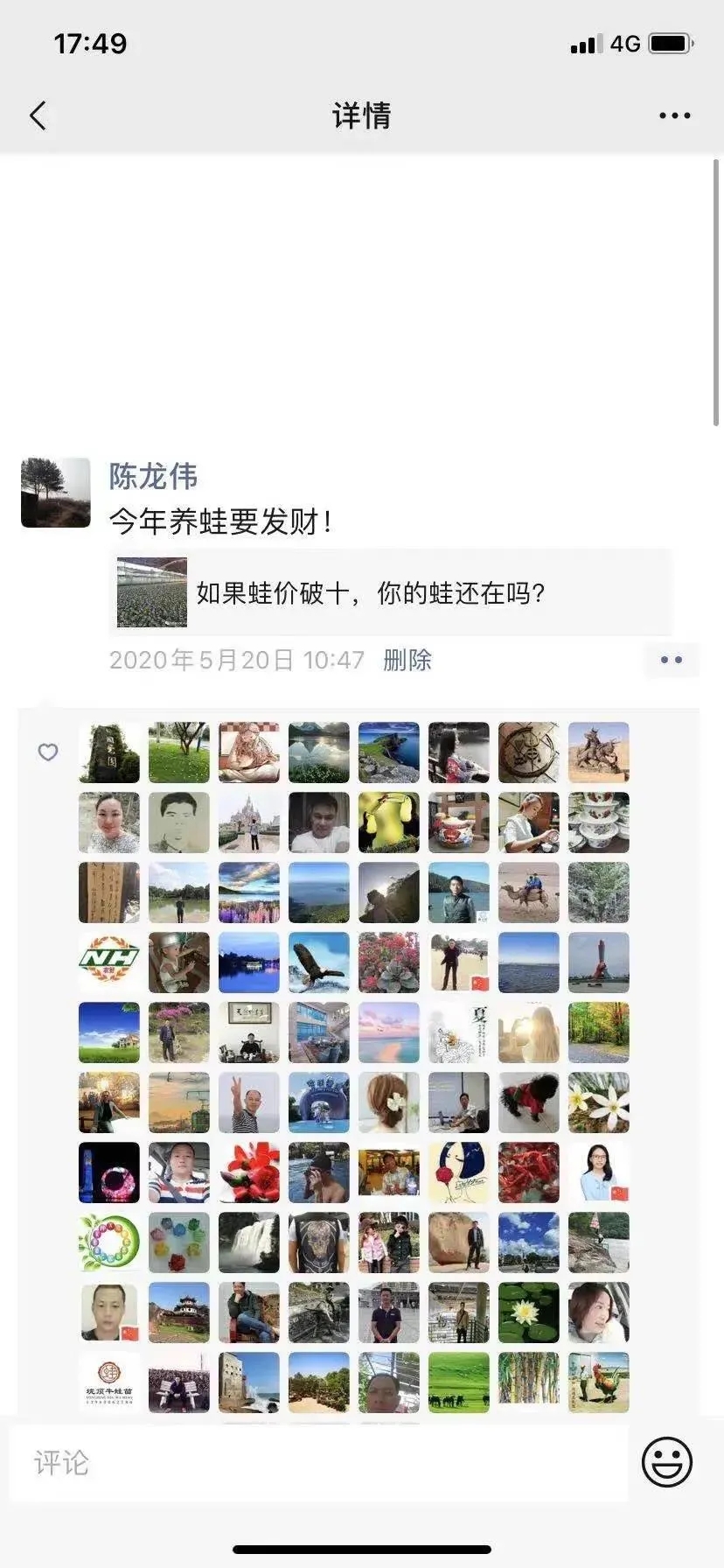Tap the 评论 comment input field

[x=318, y=1462]
